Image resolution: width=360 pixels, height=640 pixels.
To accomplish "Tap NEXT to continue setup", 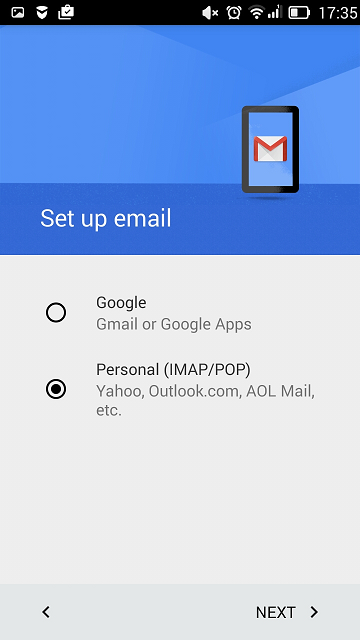I will click(287, 612).
